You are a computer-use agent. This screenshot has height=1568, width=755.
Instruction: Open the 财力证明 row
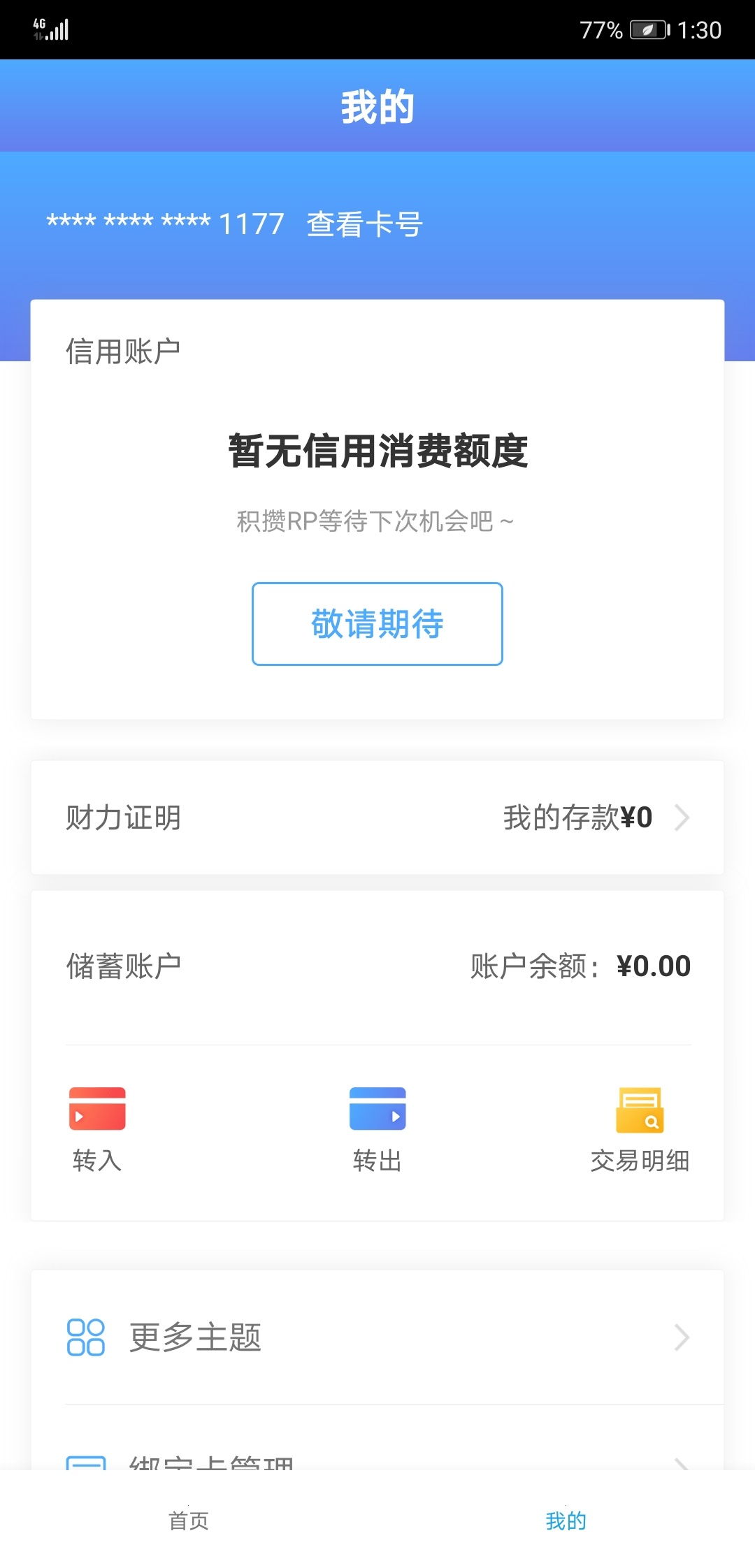click(377, 818)
